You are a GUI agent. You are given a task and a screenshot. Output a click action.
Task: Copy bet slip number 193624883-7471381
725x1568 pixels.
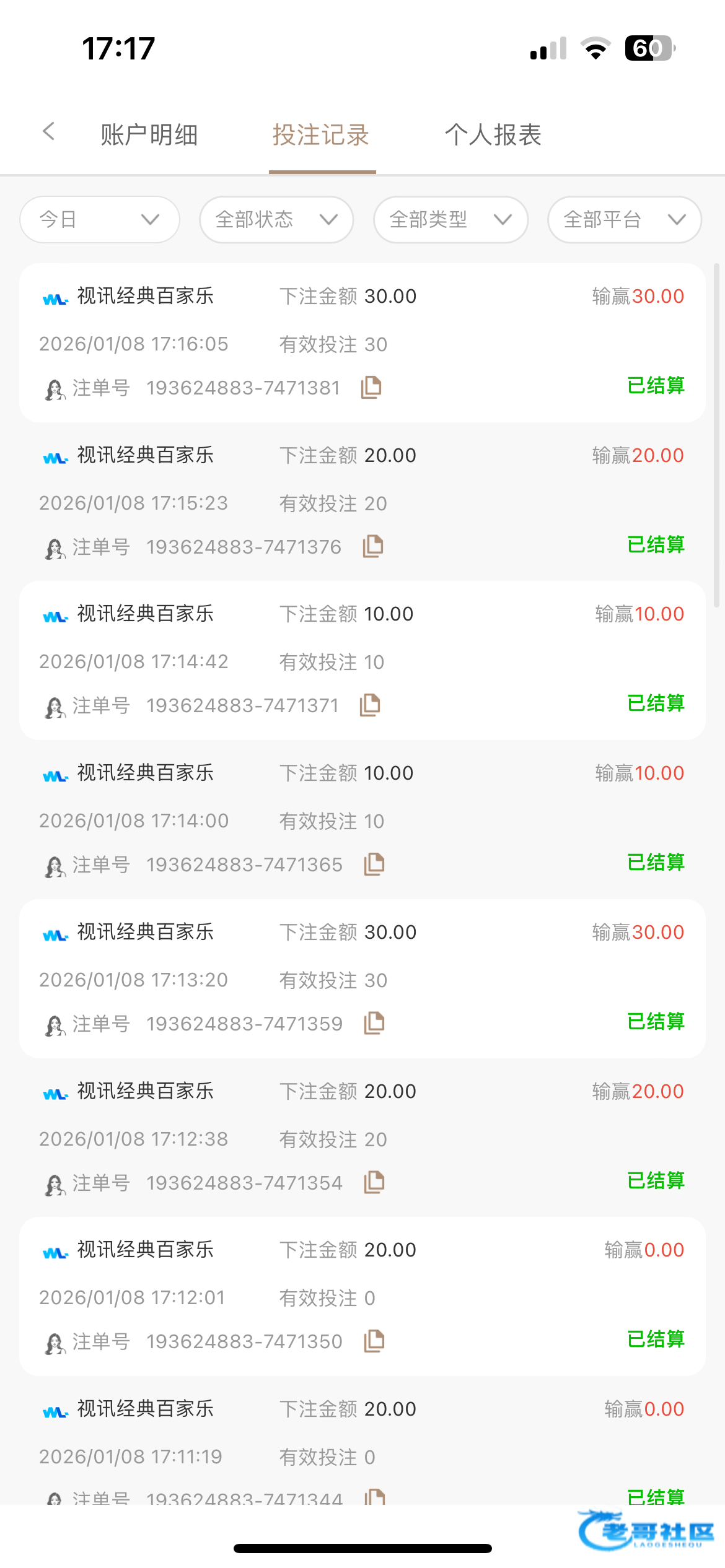click(371, 387)
